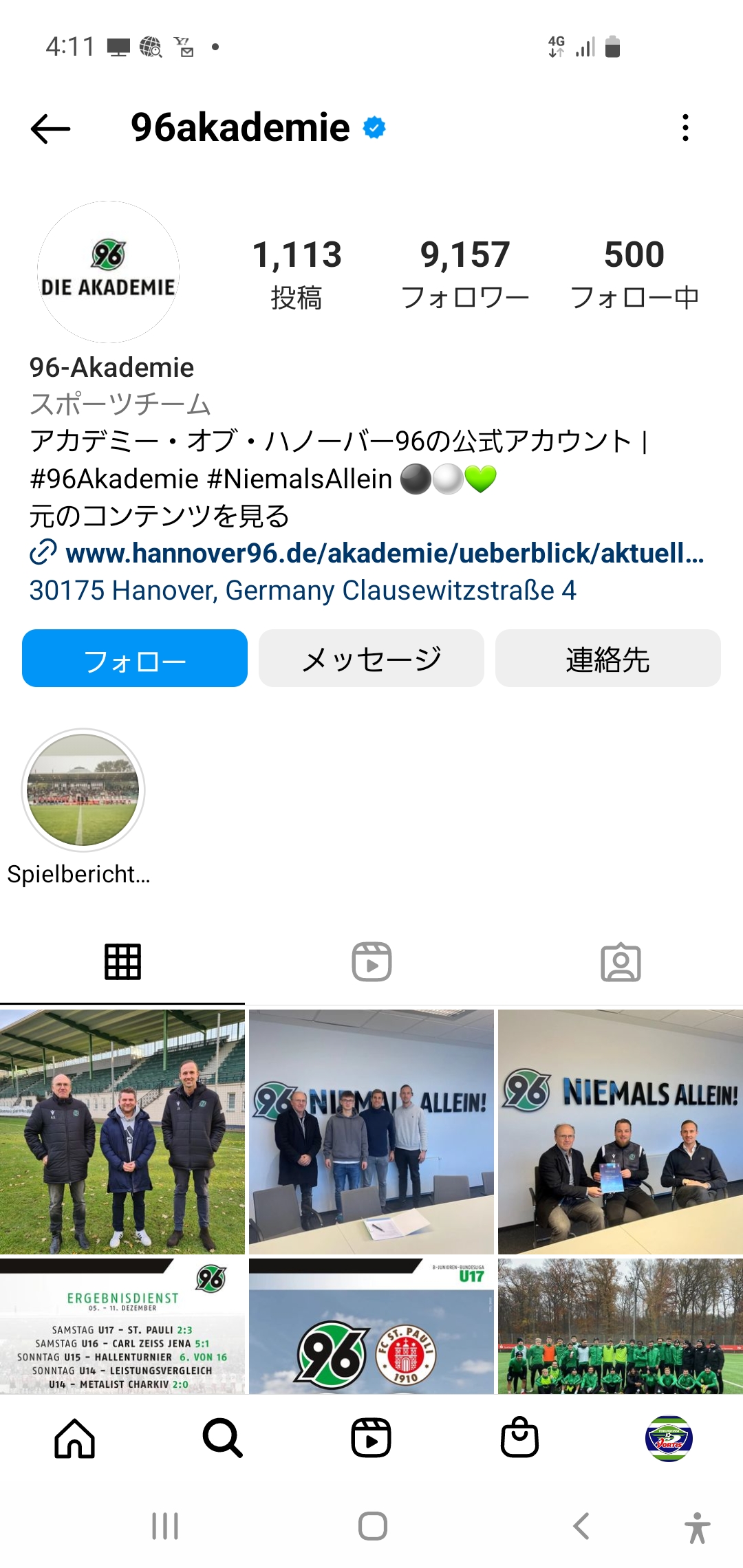Open the stadium photo of three men
743x1568 pixels.
(x=122, y=1131)
